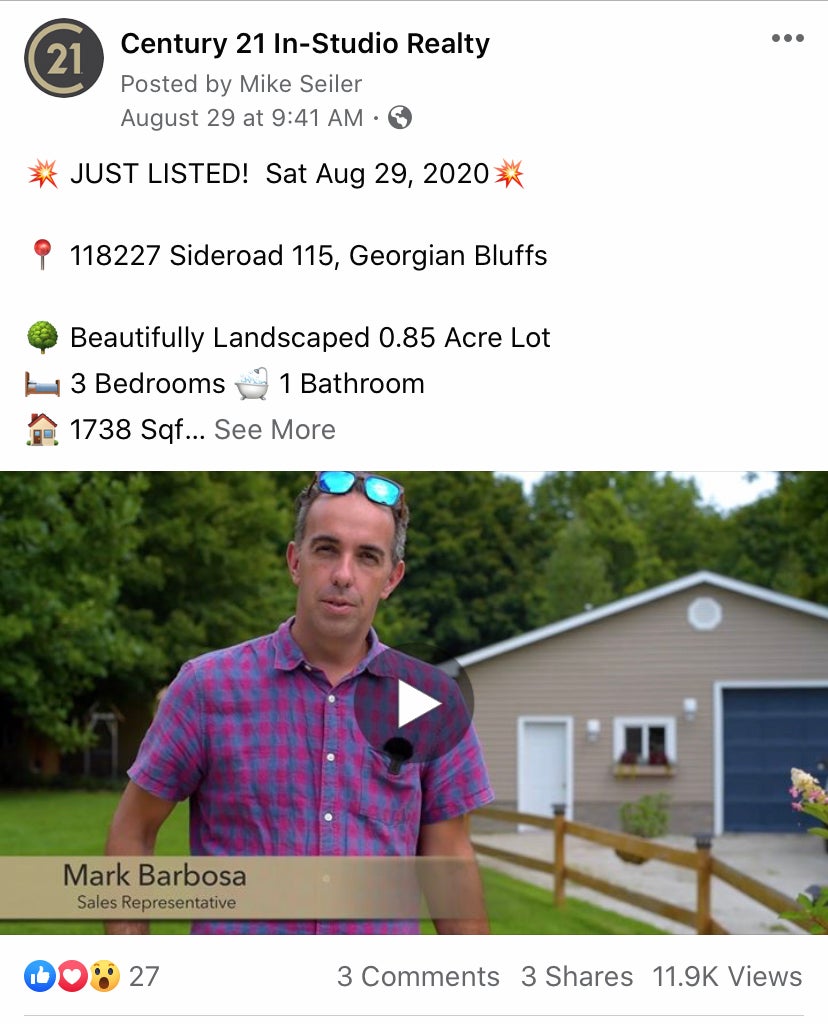The width and height of the screenshot is (828, 1024).
Task: View the 3 Shares list
Action: click(x=577, y=976)
